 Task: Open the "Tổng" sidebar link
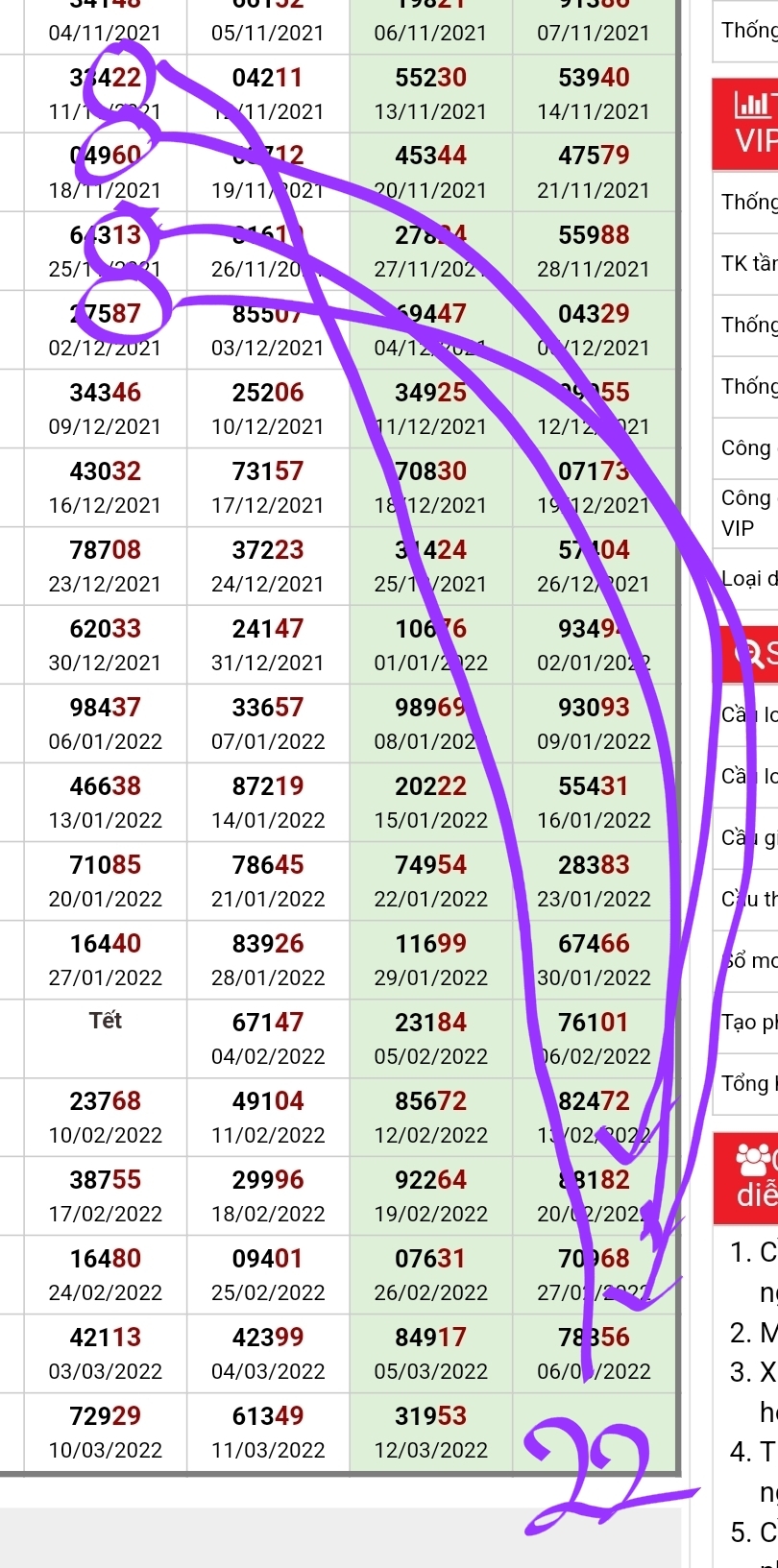(x=748, y=1083)
